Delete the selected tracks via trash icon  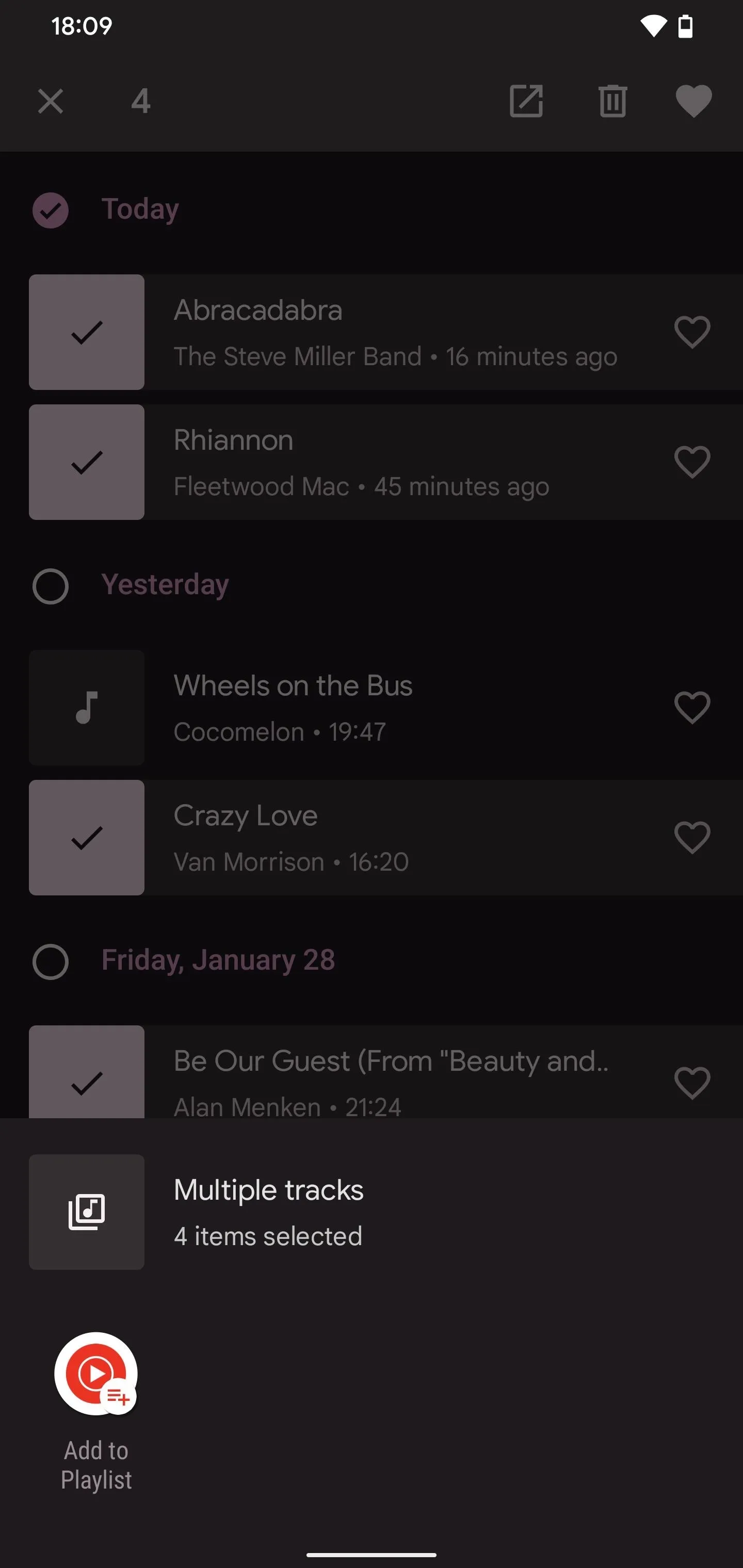[x=612, y=101]
